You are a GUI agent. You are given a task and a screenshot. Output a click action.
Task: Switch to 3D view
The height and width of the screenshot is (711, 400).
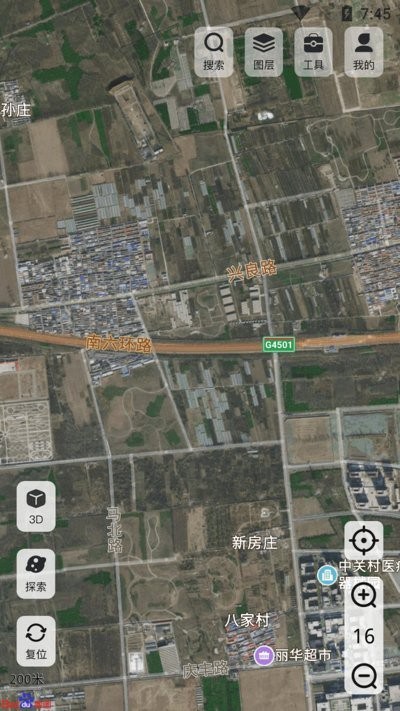[x=36, y=506]
